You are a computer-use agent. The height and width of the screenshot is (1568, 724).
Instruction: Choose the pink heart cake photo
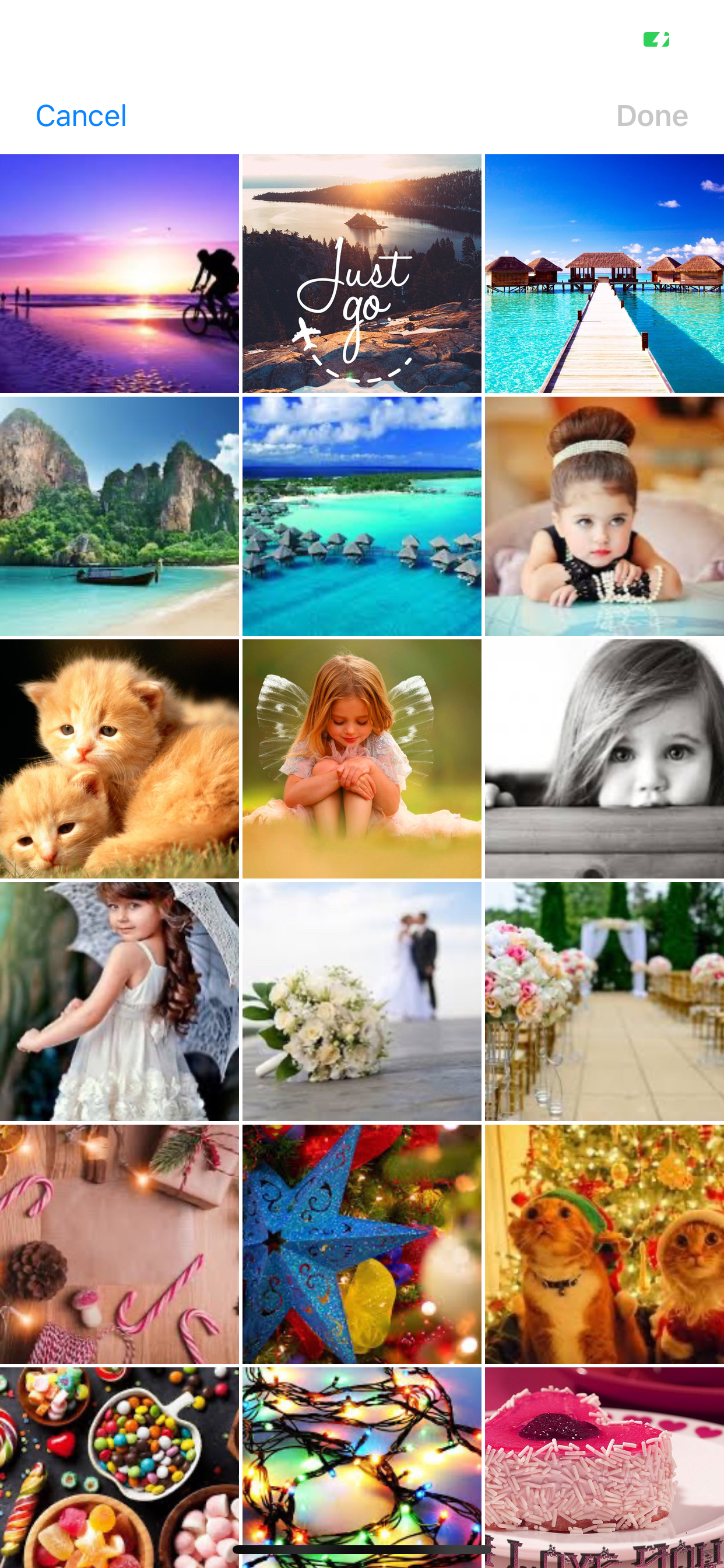click(x=604, y=1461)
